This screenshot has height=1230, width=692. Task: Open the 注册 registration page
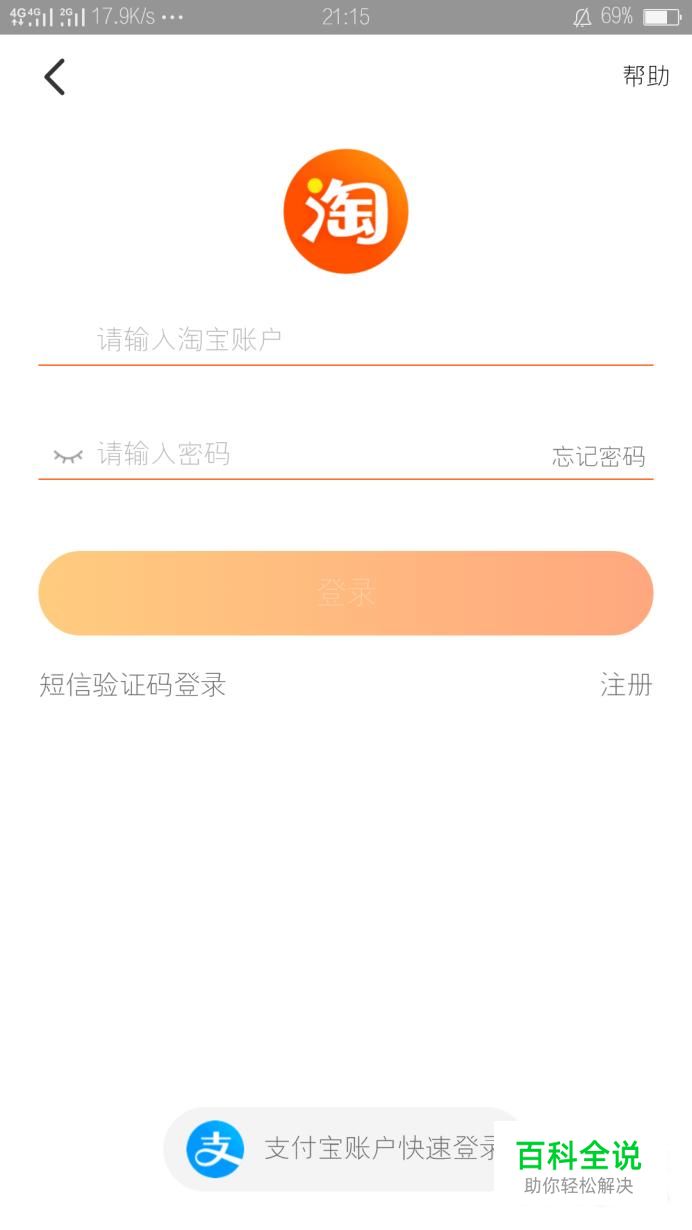pos(626,685)
